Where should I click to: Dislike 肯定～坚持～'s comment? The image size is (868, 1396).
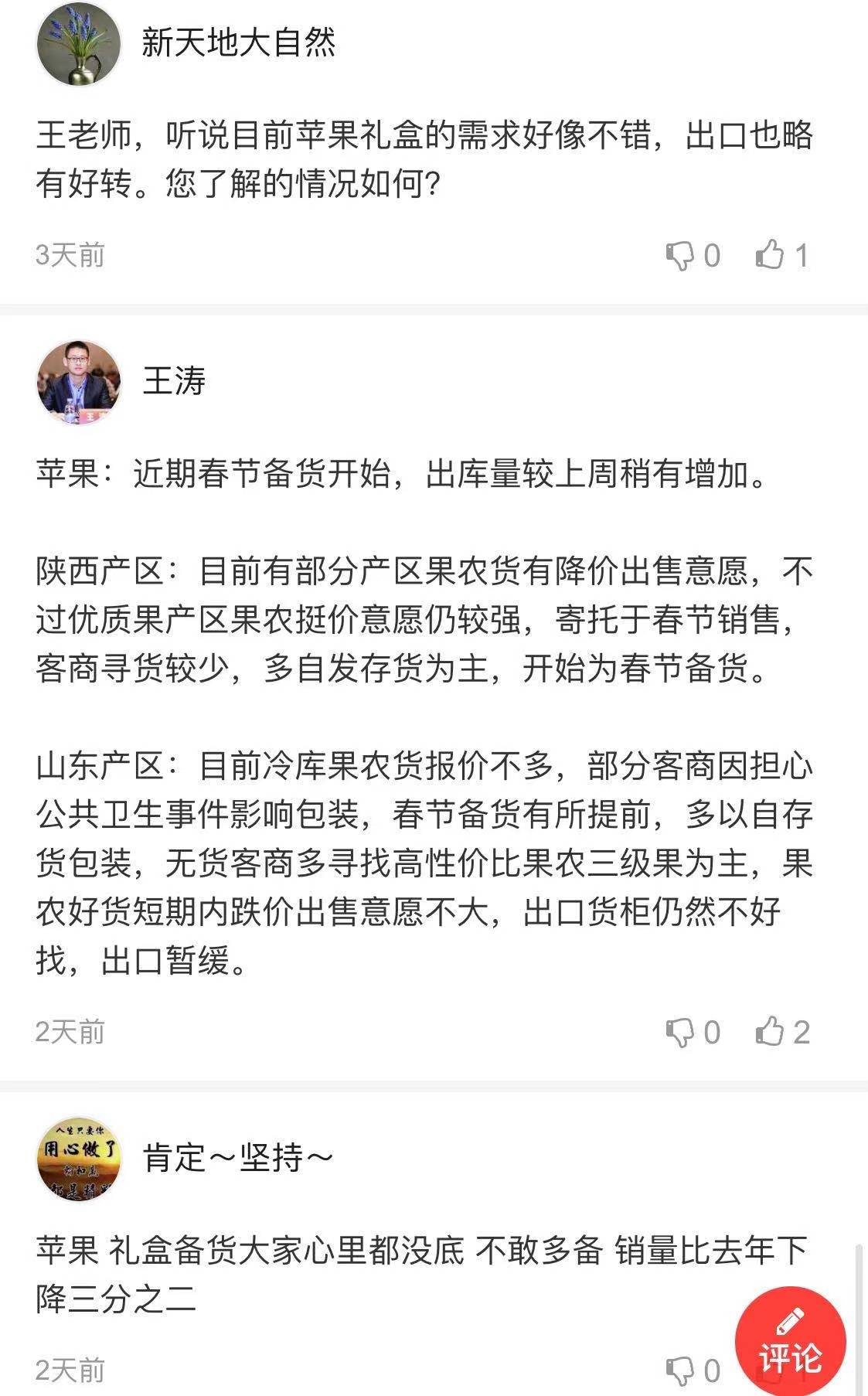[680, 1370]
